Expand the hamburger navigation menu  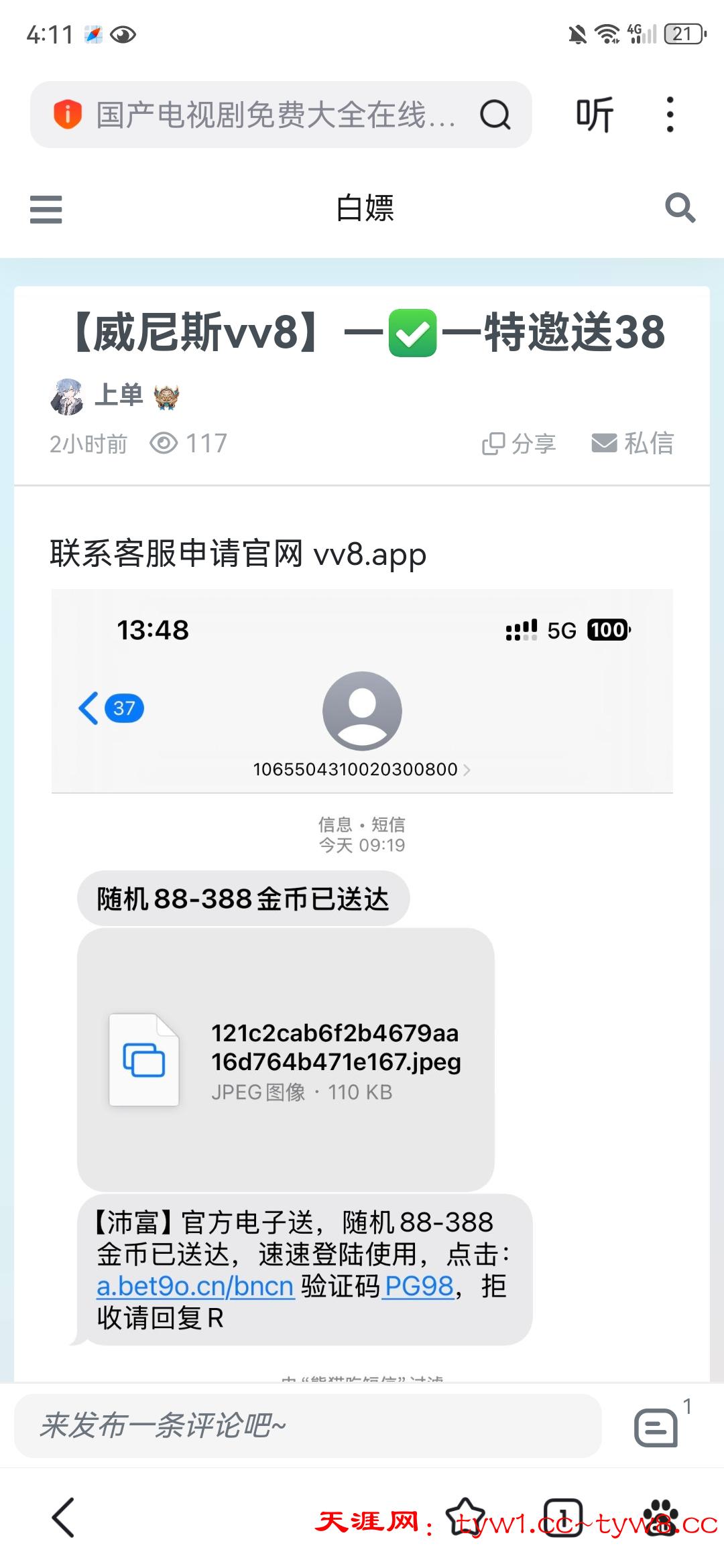[x=46, y=209]
